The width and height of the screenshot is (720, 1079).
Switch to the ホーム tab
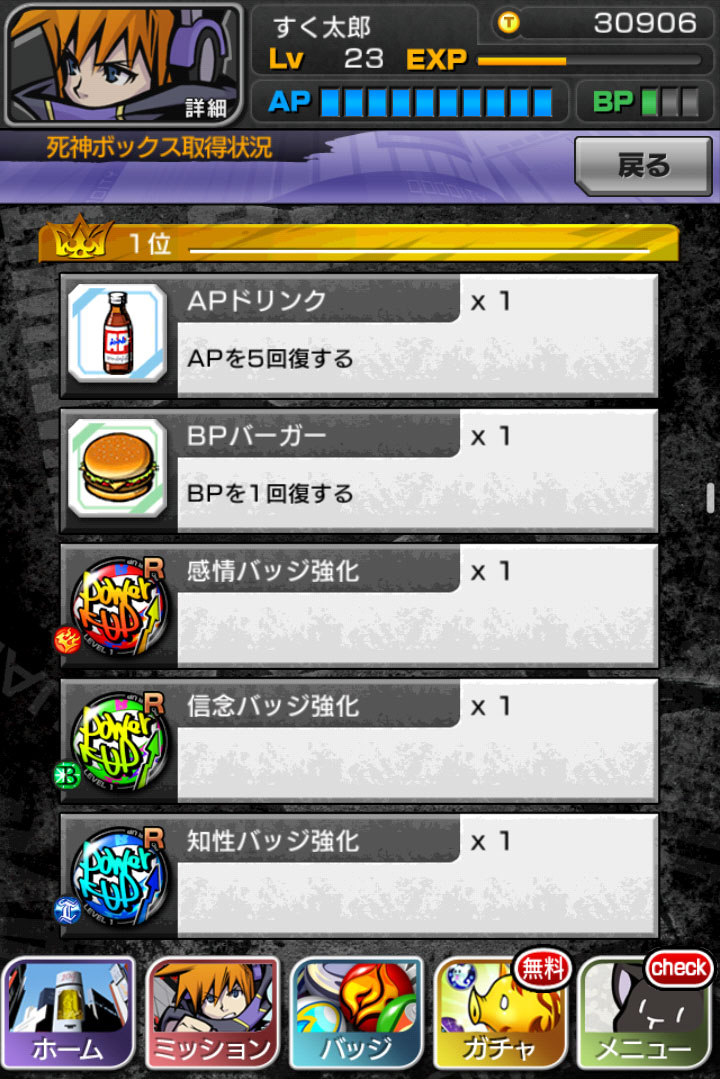tap(69, 1012)
